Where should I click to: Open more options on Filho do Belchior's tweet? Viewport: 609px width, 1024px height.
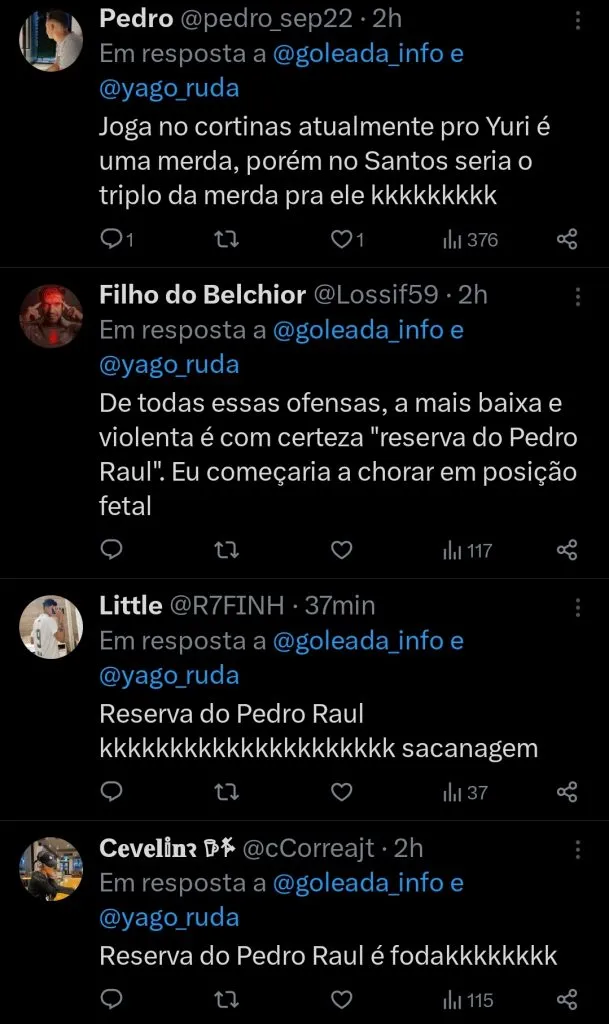[x=577, y=296]
